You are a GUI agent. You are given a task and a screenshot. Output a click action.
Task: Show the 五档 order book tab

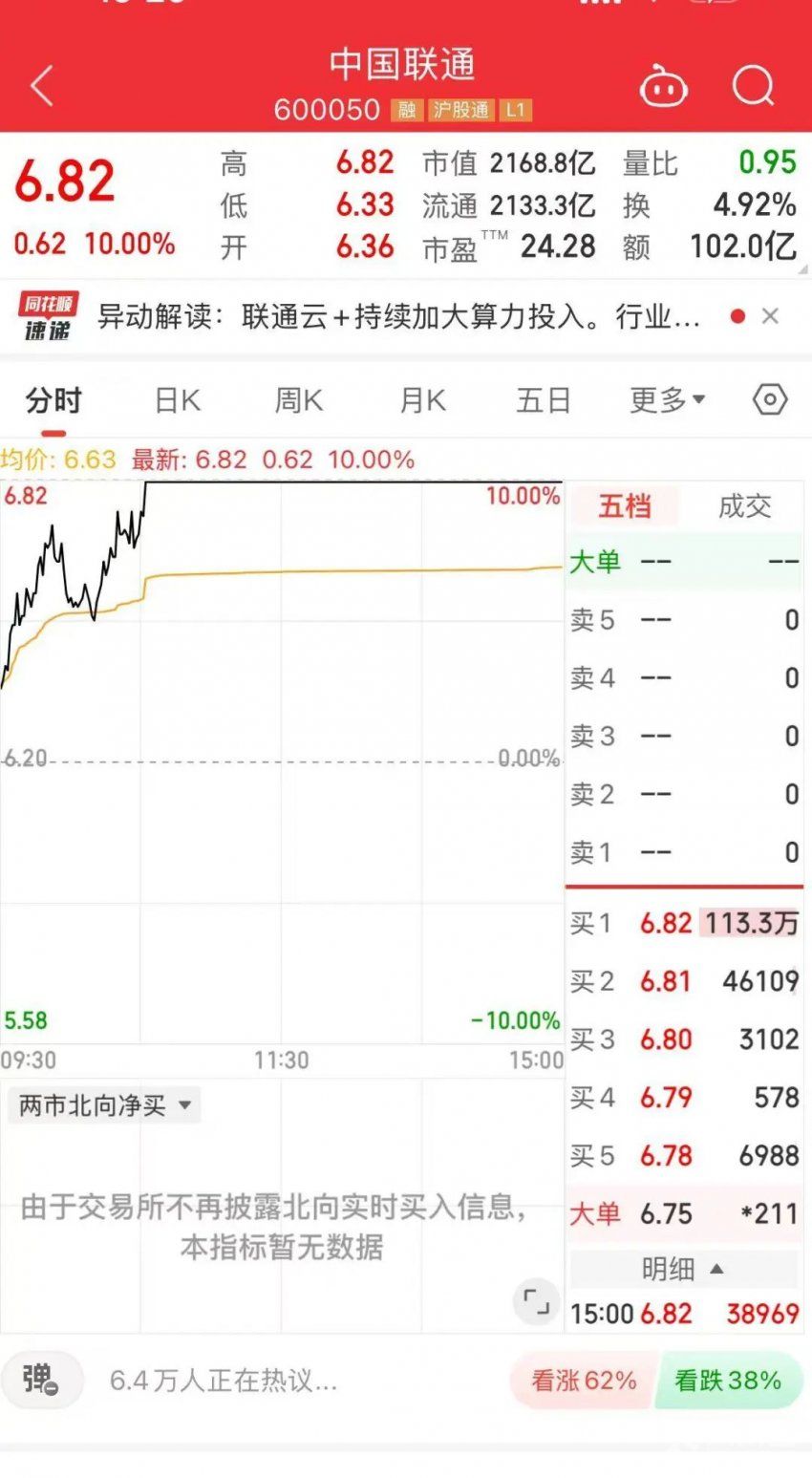point(624,505)
